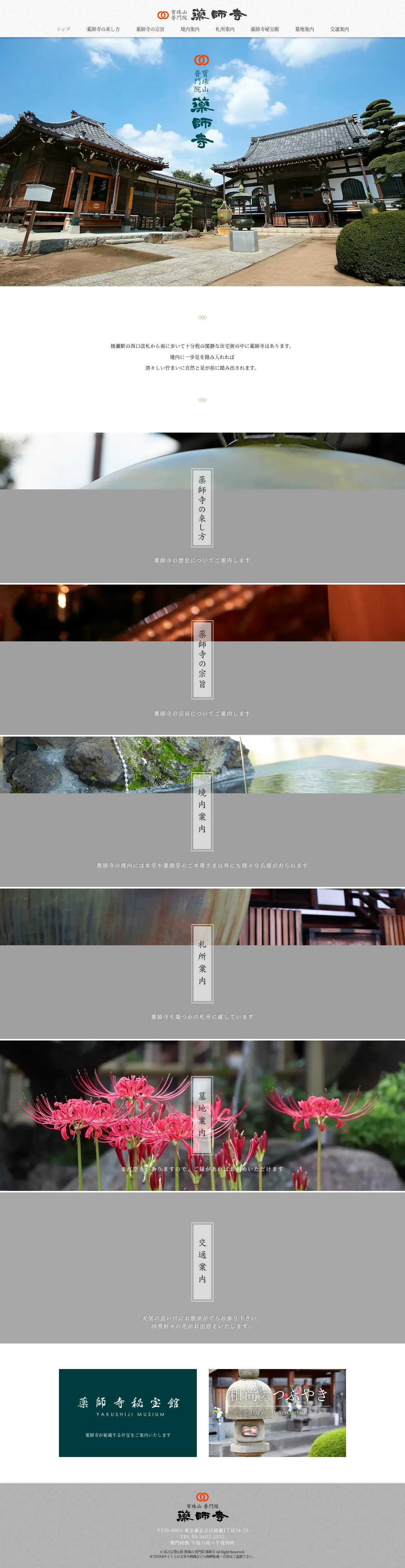This screenshot has height=1568, width=405.
Task: Open the 薬師寺の宗旨 banner
Action: (202, 659)
